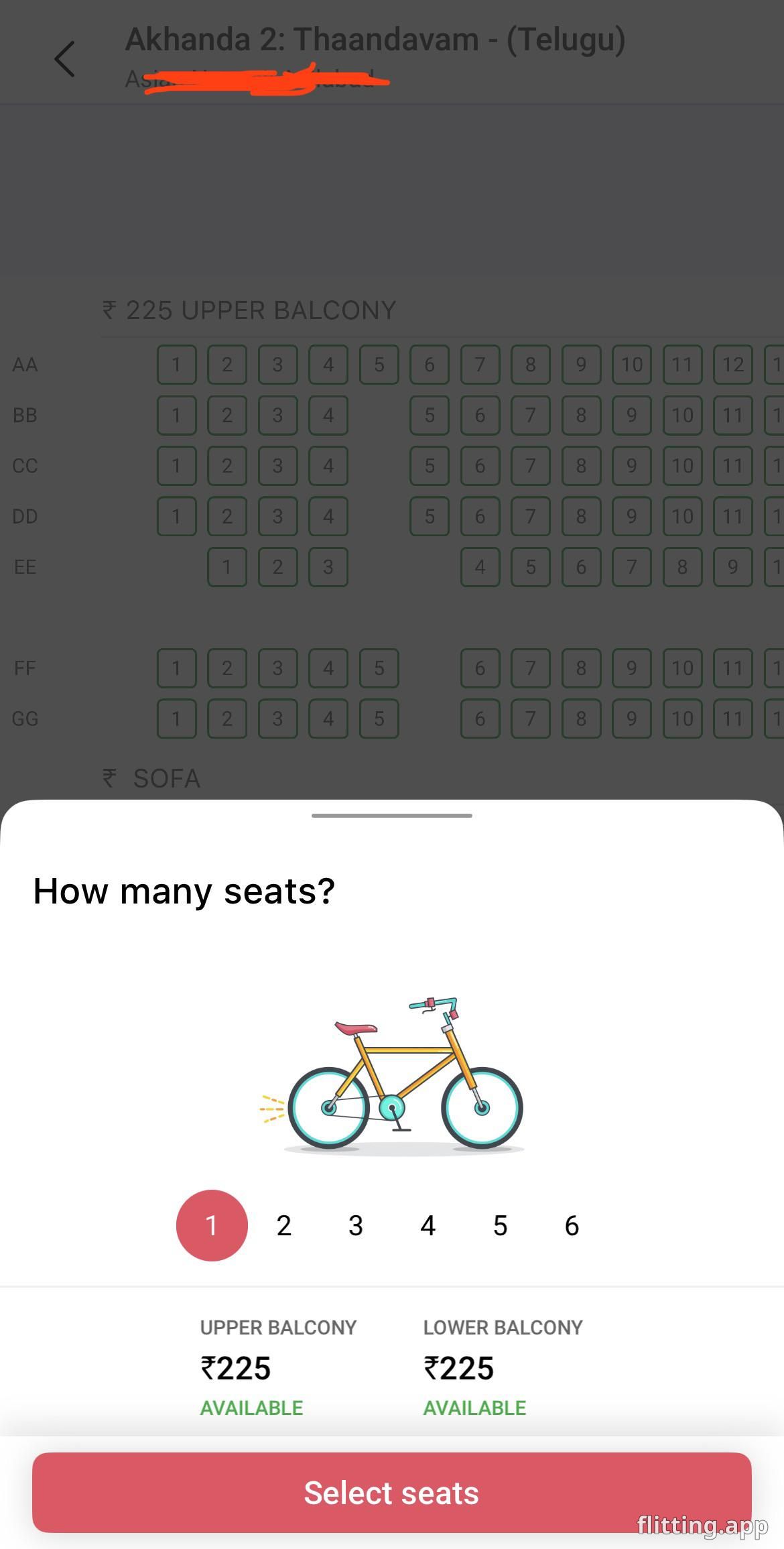The width and height of the screenshot is (784, 1549).
Task: Pick 4 seats
Action: click(428, 1225)
